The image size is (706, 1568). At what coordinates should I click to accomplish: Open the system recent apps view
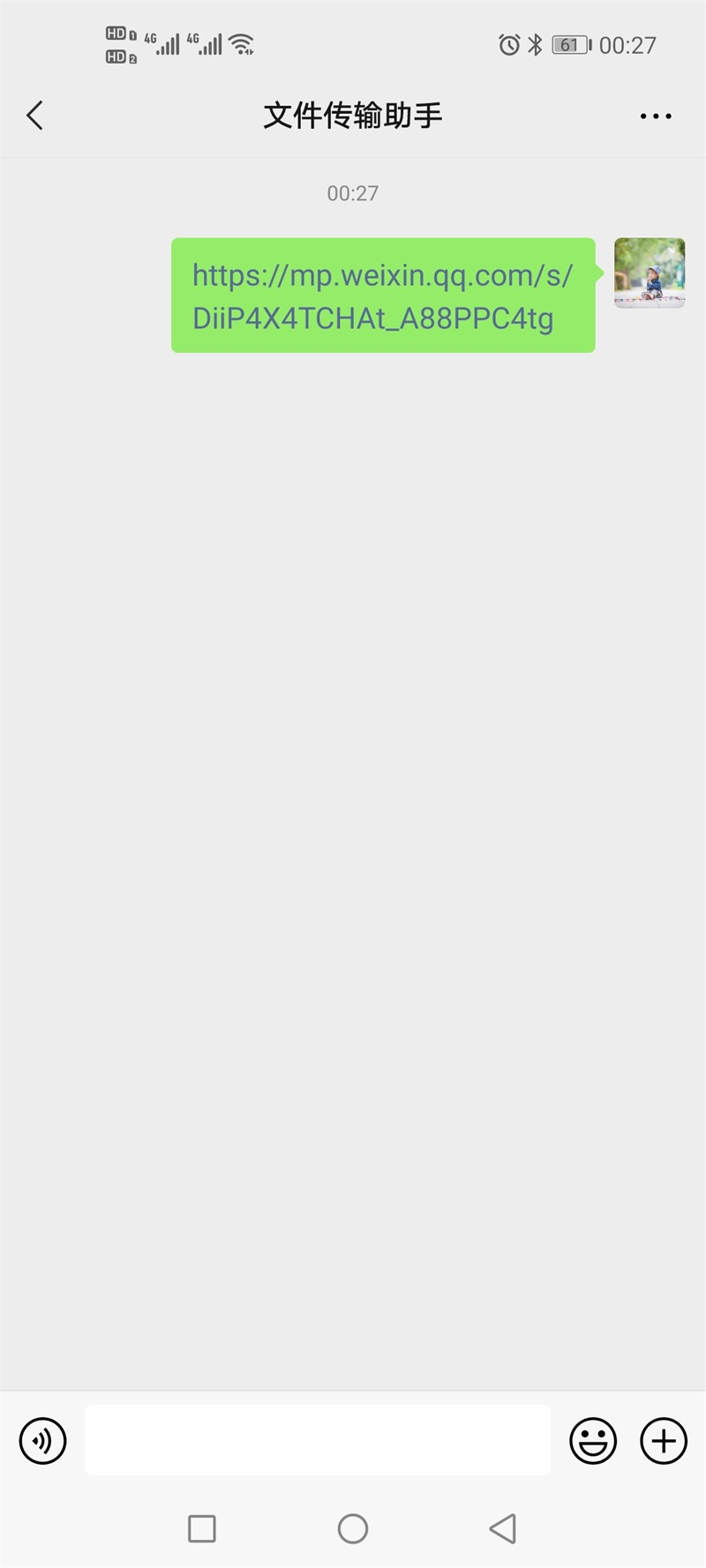(x=202, y=1528)
